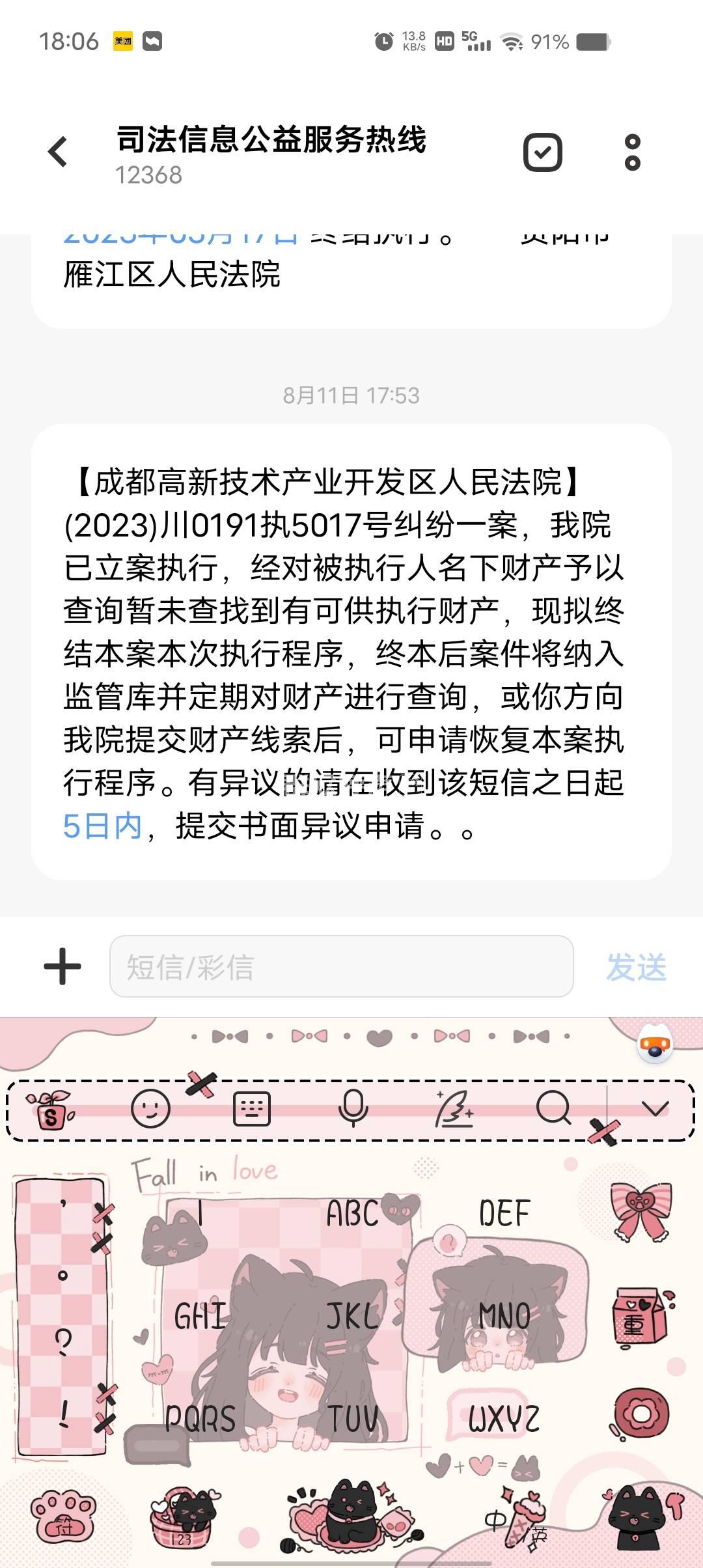Open the 5日内 date link

103,826
